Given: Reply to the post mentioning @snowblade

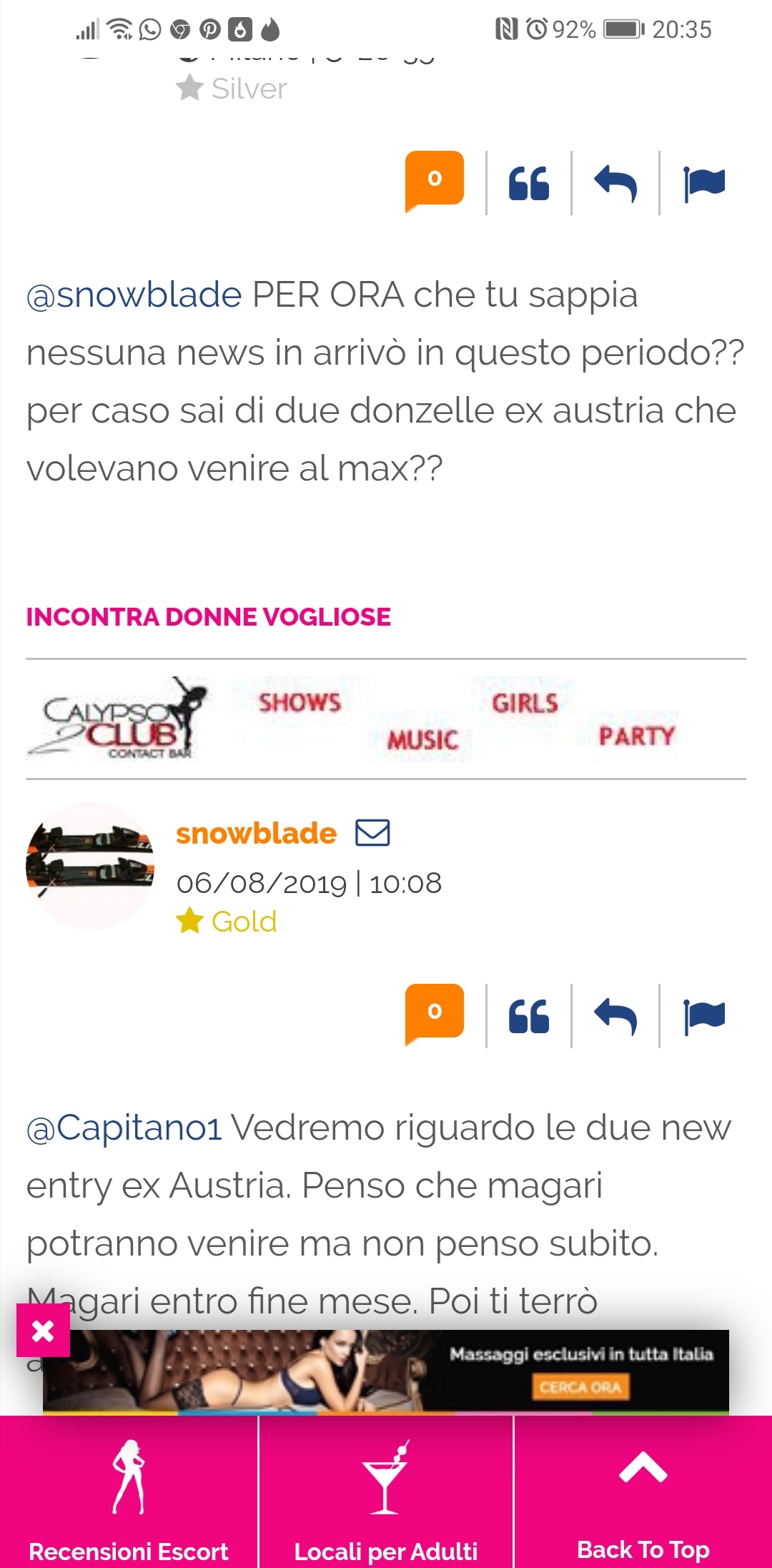Looking at the screenshot, I should pos(615,183).
